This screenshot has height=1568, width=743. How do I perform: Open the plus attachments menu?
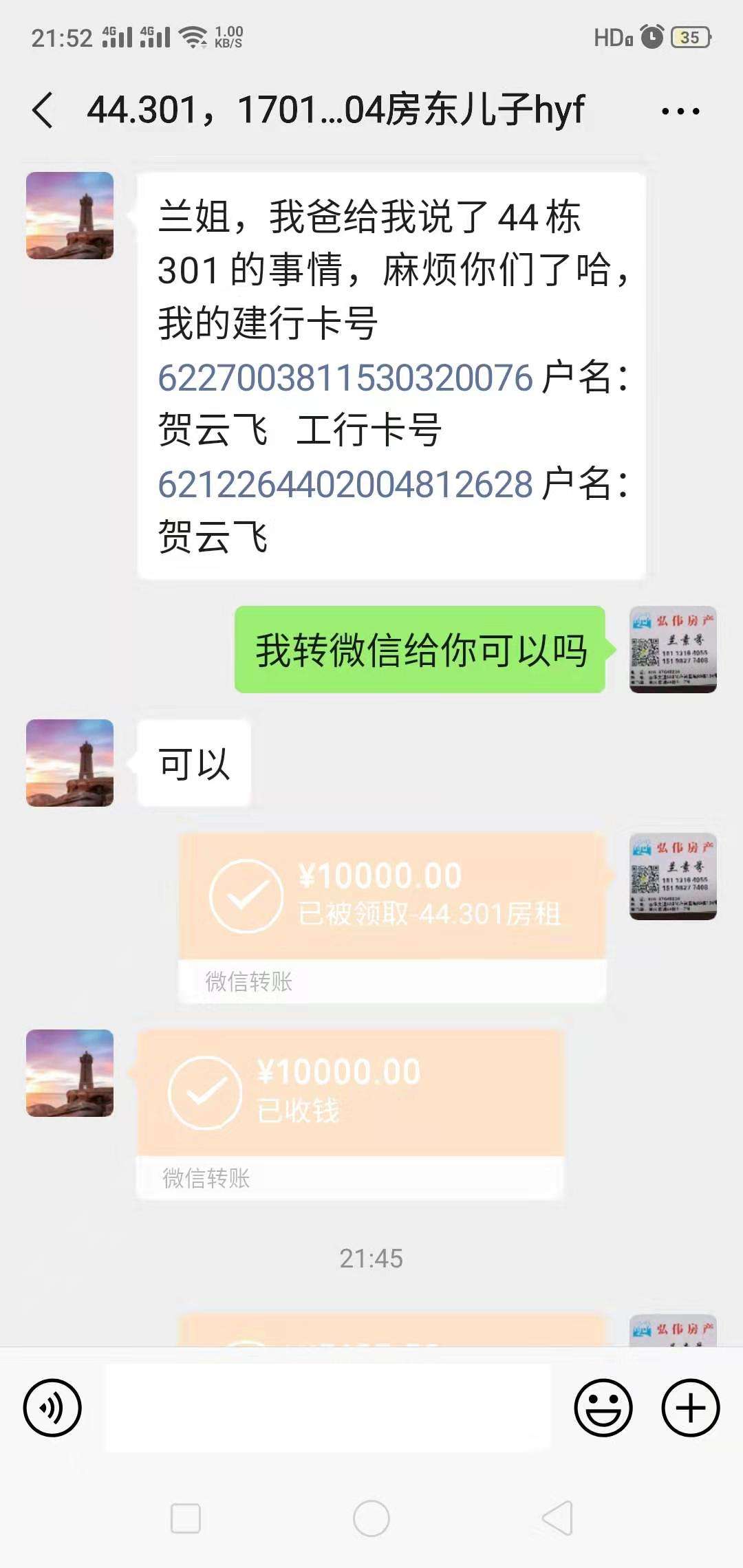[x=690, y=1408]
